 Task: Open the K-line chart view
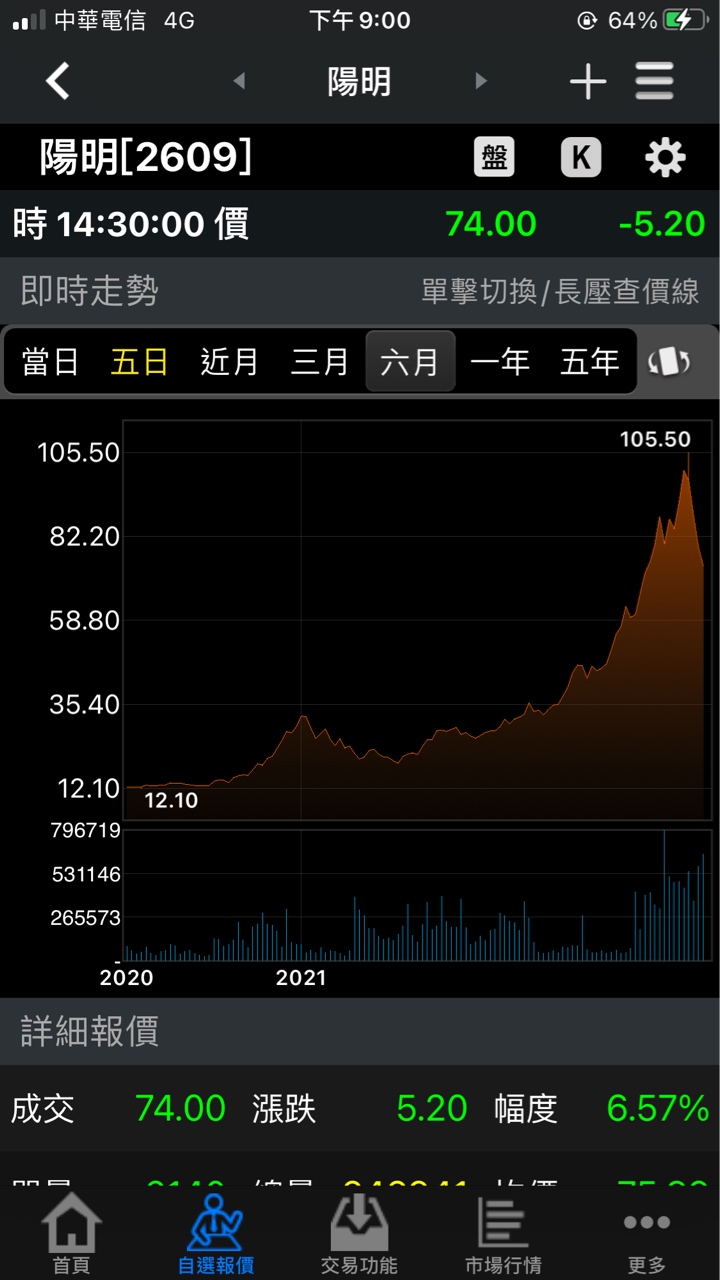581,158
